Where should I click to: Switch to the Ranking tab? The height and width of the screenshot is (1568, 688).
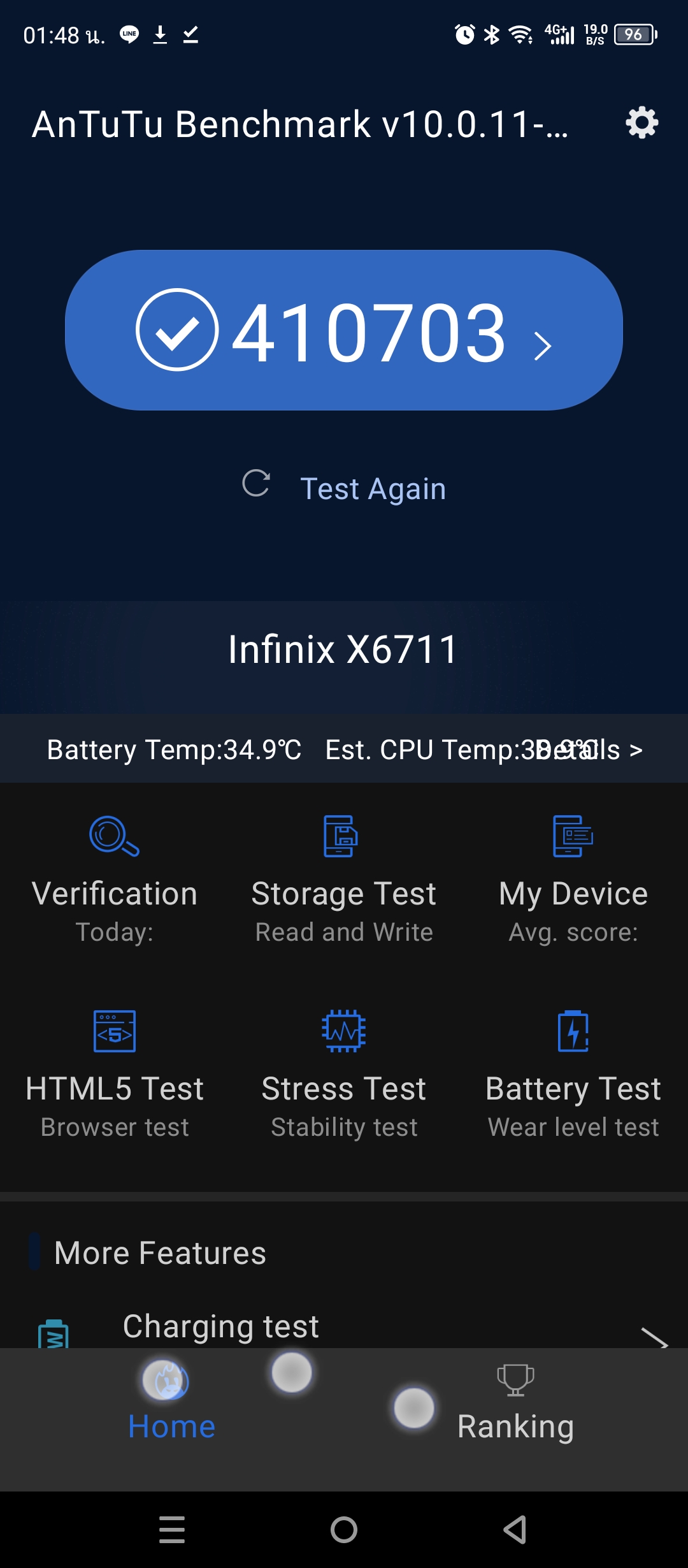click(515, 1404)
